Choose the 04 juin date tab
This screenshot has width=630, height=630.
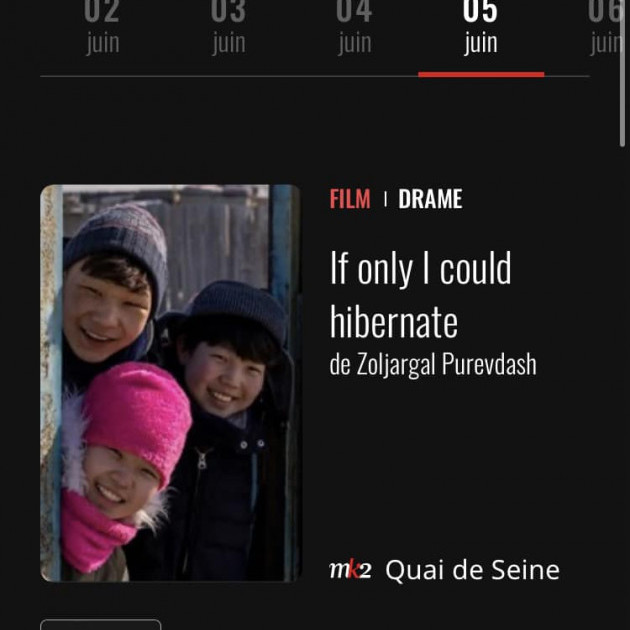tap(354, 30)
